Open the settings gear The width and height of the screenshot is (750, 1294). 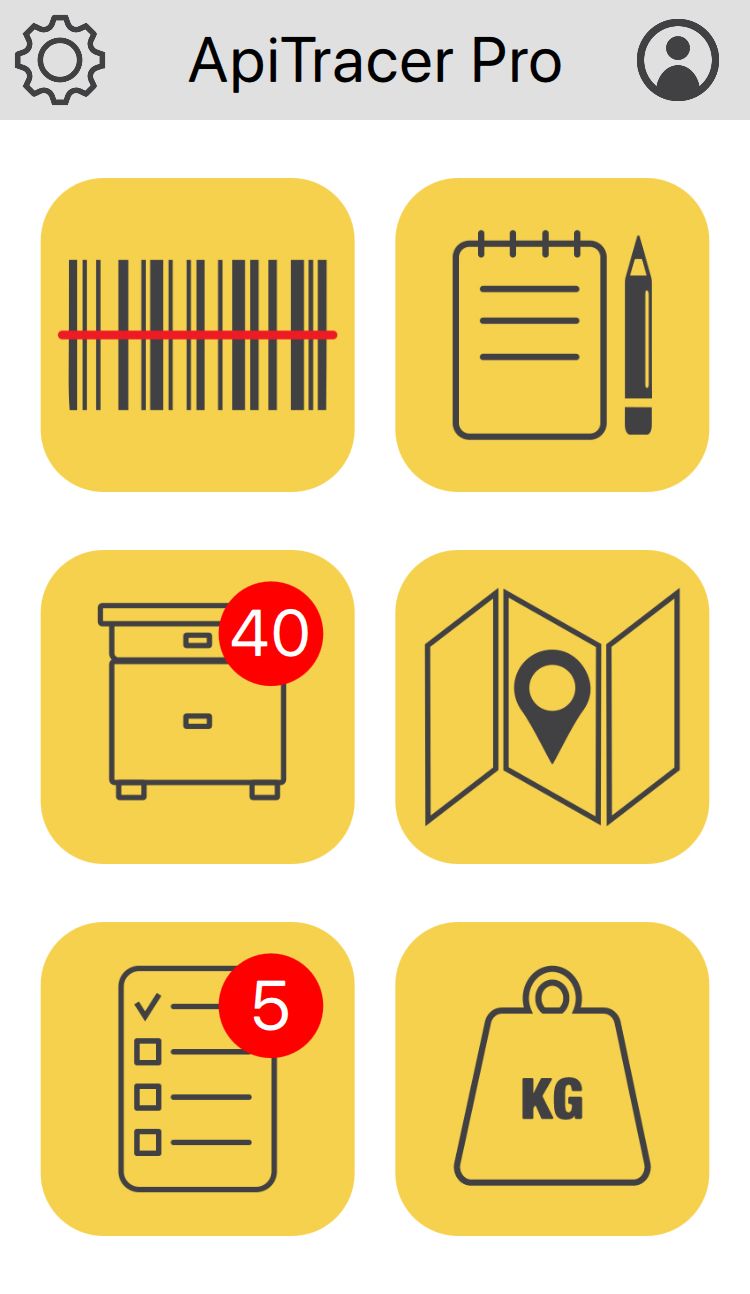tap(60, 60)
